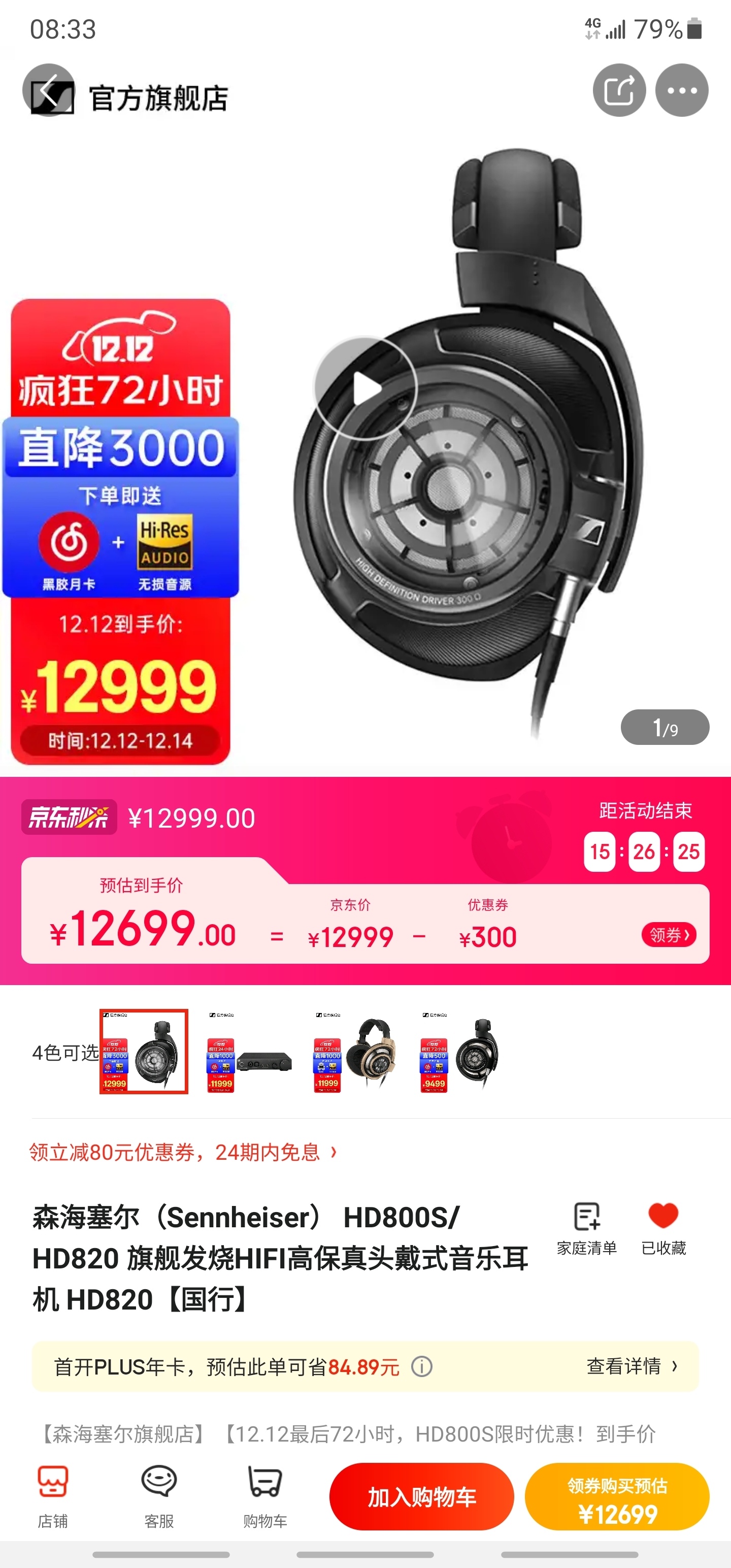Tap 领券 to claim the ¥300 coupon
This screenshot has width=731, height=1568.
(x=669, y=934)
